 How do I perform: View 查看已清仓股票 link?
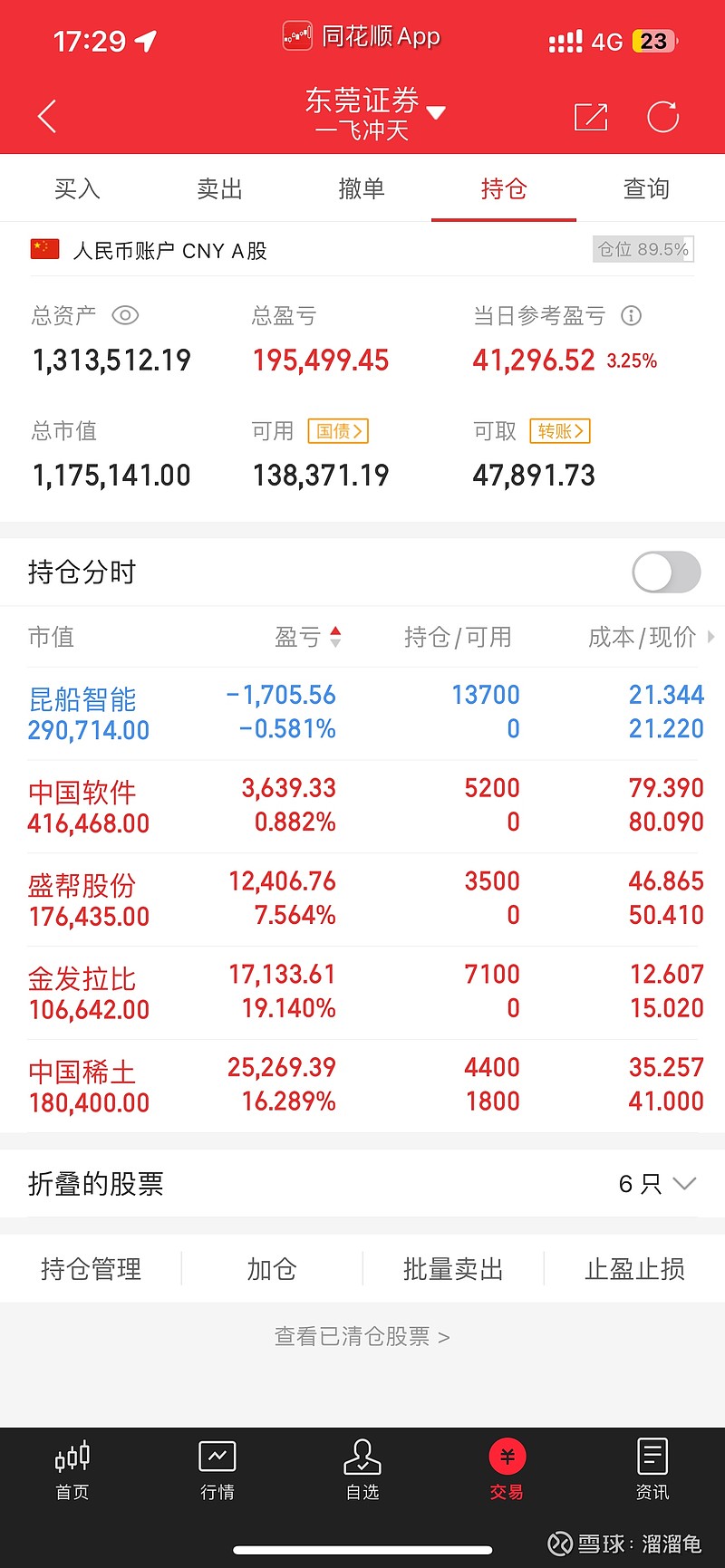362,1336
